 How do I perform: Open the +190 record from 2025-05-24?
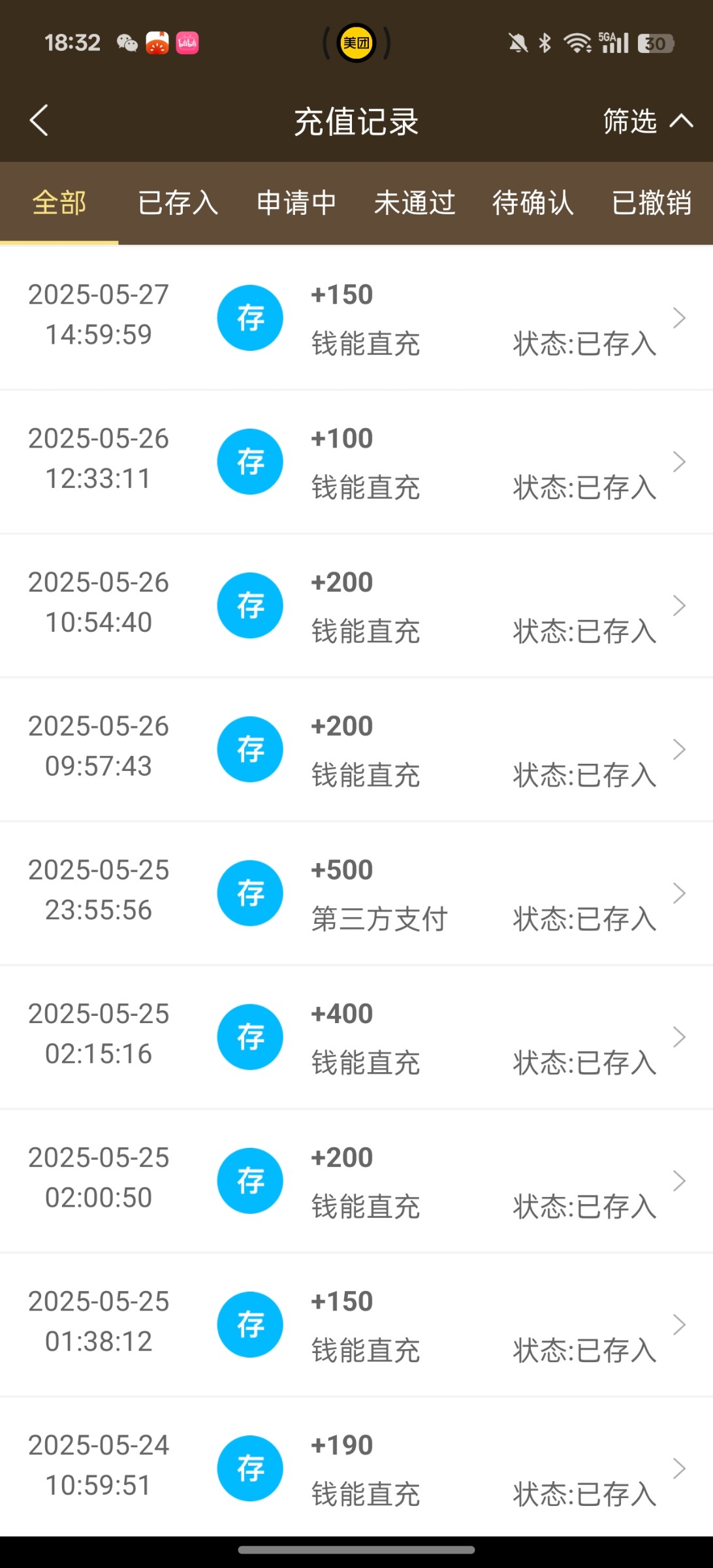point(356,1467)
